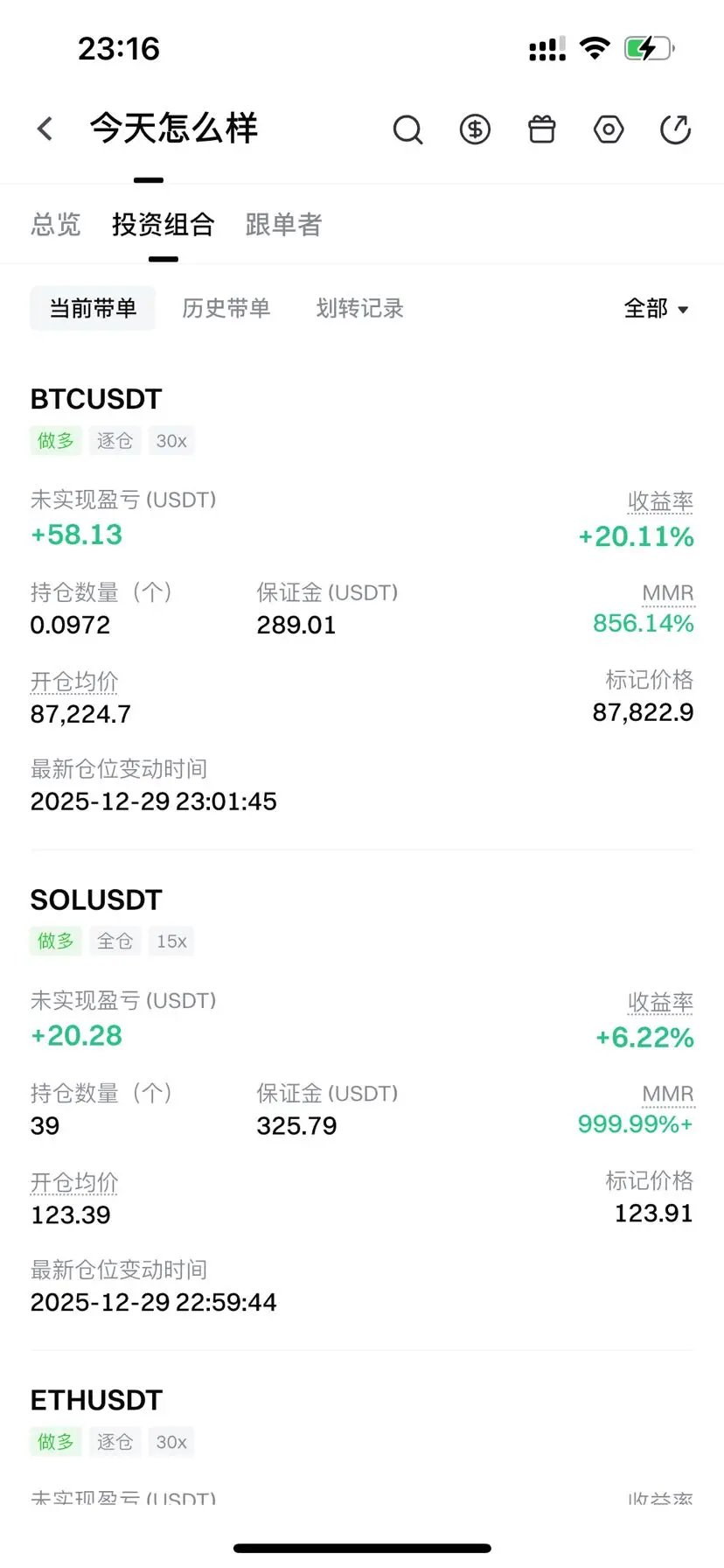The width and height of the screenshot is (724, 1568).
Task: Expand the 全部 filter dropdown
Action: tap(656, 309)
